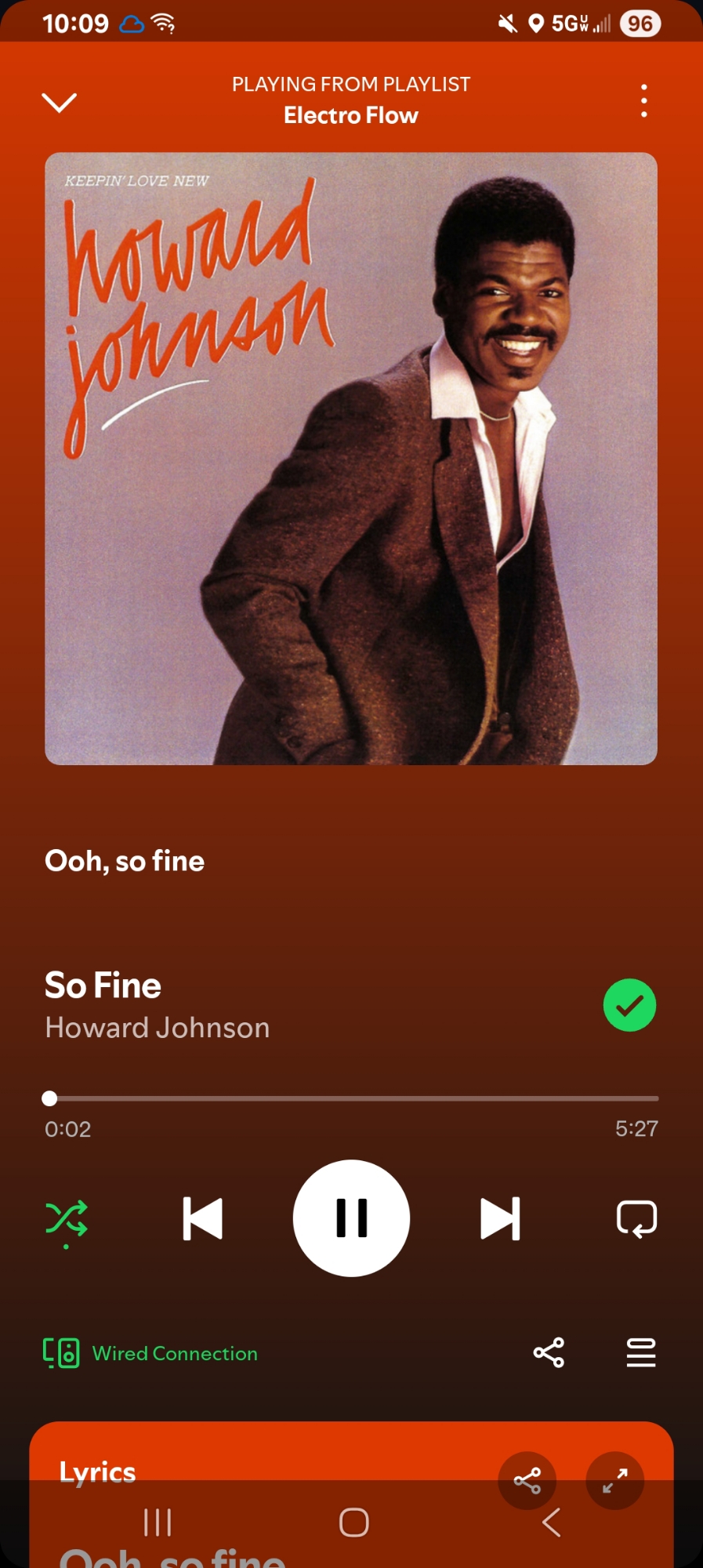
Task: Open the Wired Connection device picker
Action: click(150, 1353)
